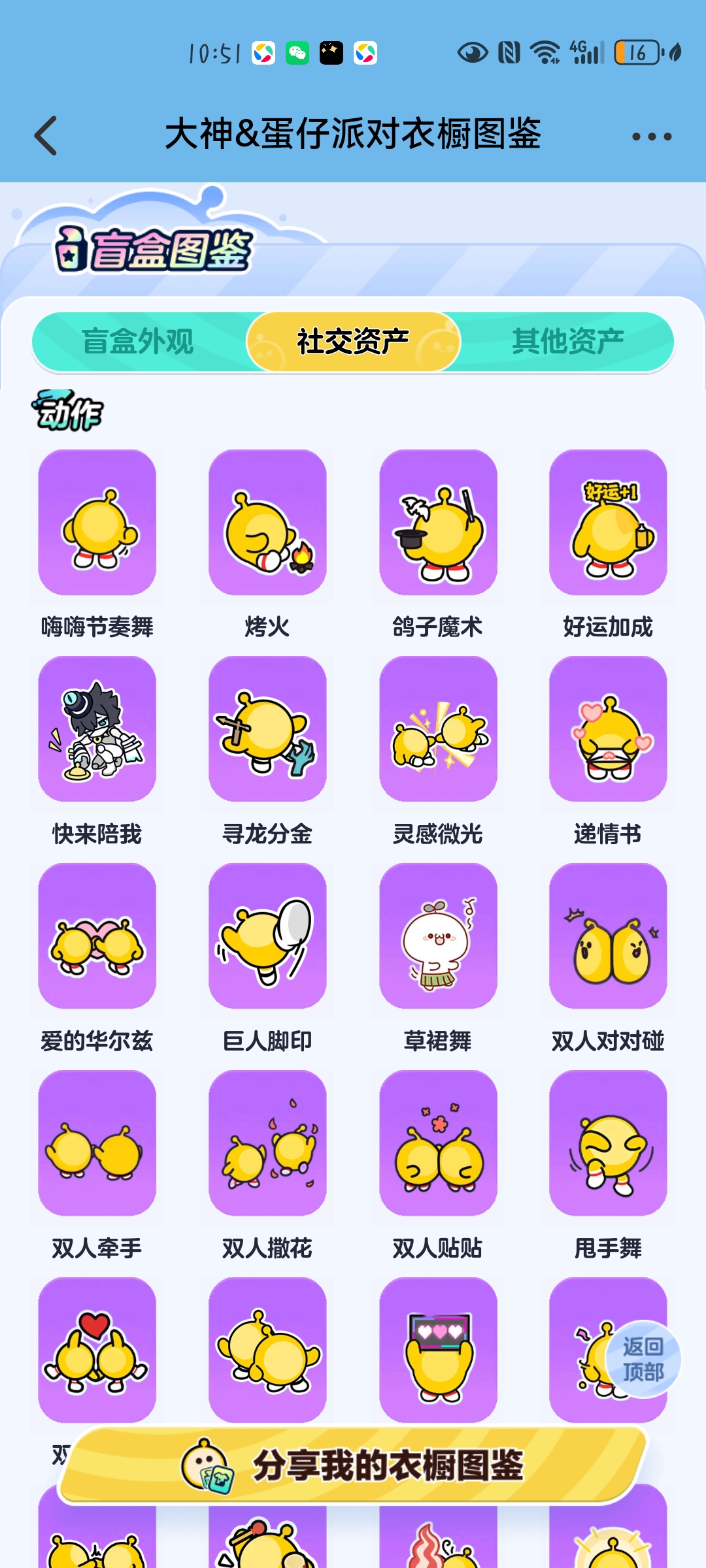Open the 递情书 action
The width and height of the screenshot is (706, 1568).
608,729
